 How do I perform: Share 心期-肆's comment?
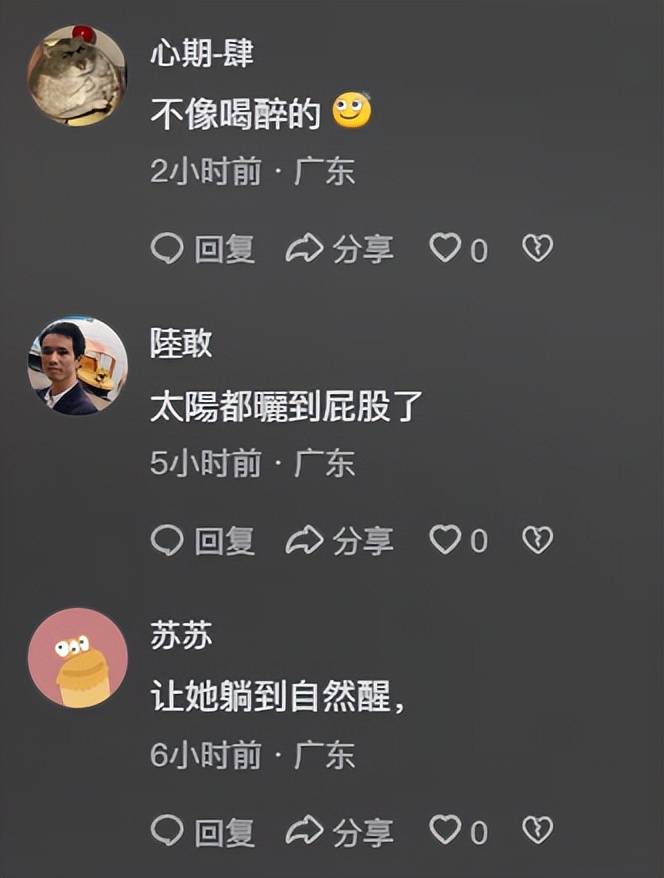(340, 249)
